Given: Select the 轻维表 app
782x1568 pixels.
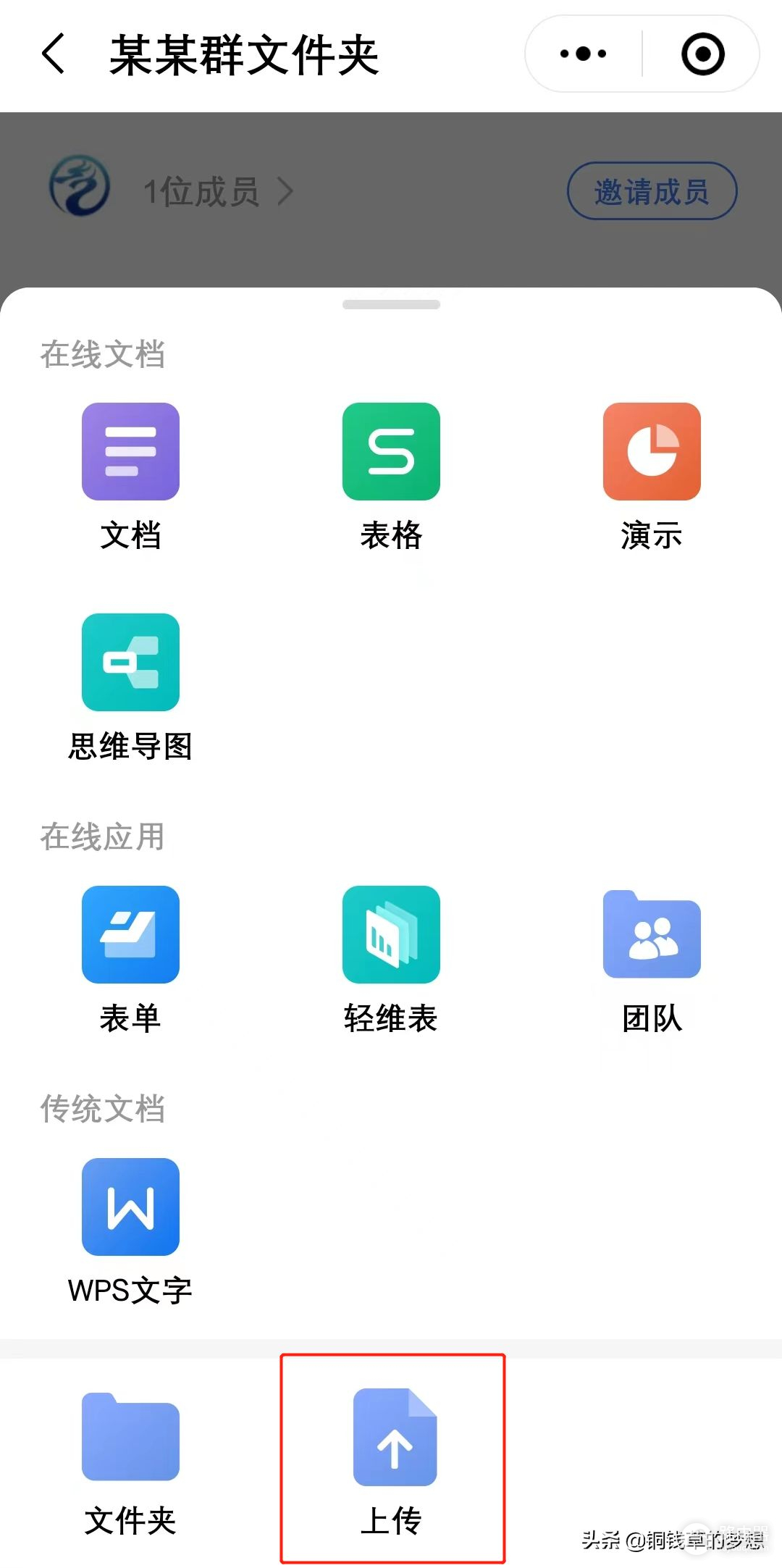Looking at the screenshot, I should pyautogui.click(x=391, y=934).
